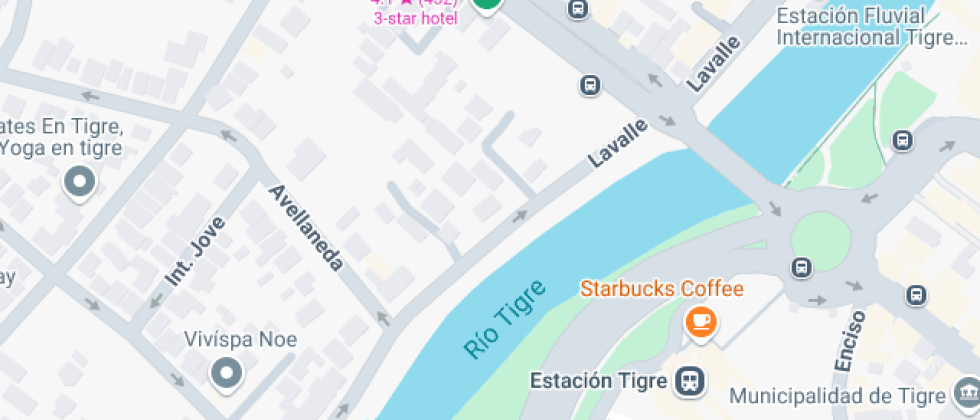Select the Estación Tigre train station
Screen dimensions: 980x420
coord(689,380)
